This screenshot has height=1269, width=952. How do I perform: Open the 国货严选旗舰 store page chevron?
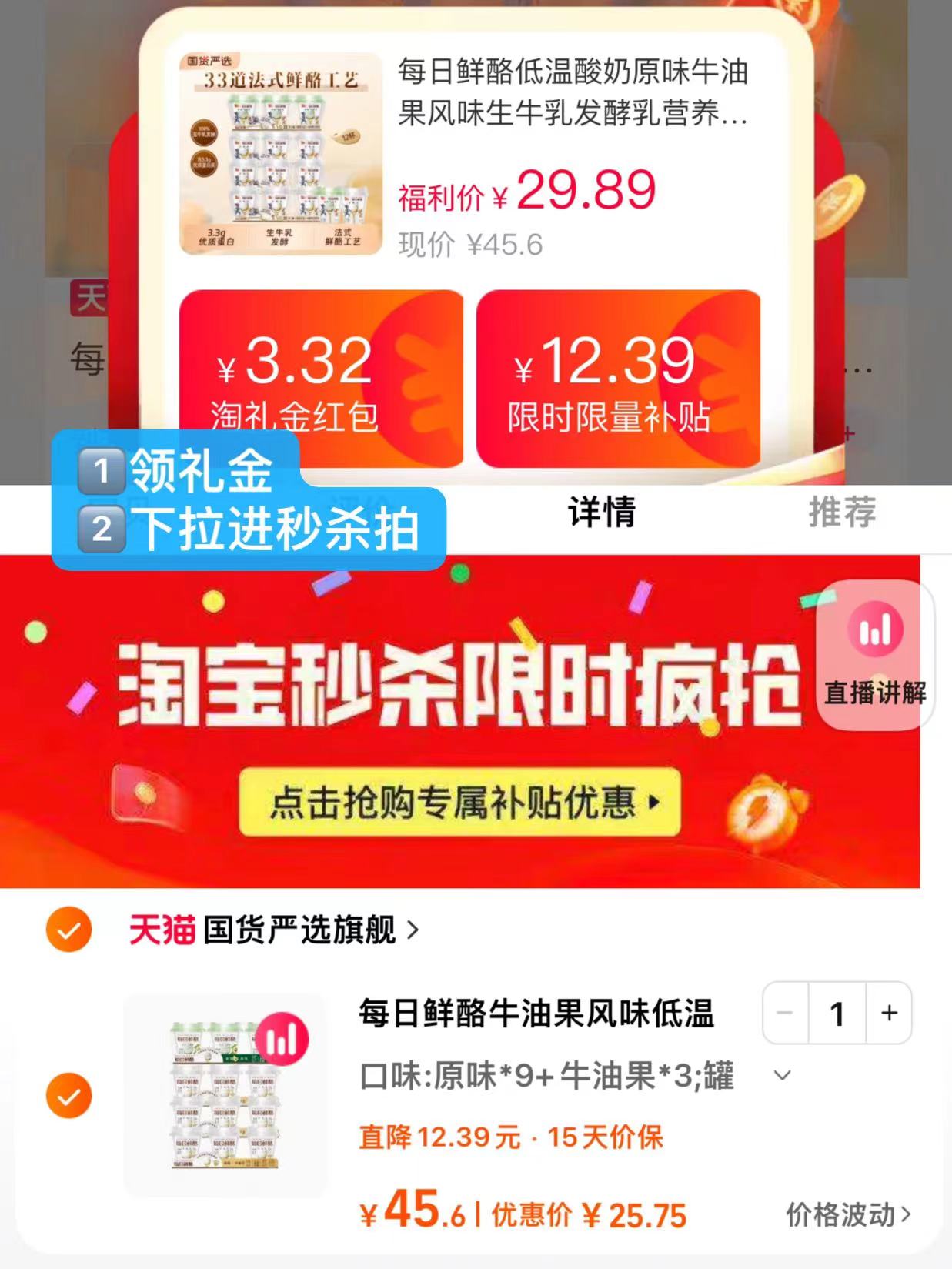pyautogui.click(x=416, y=929)
